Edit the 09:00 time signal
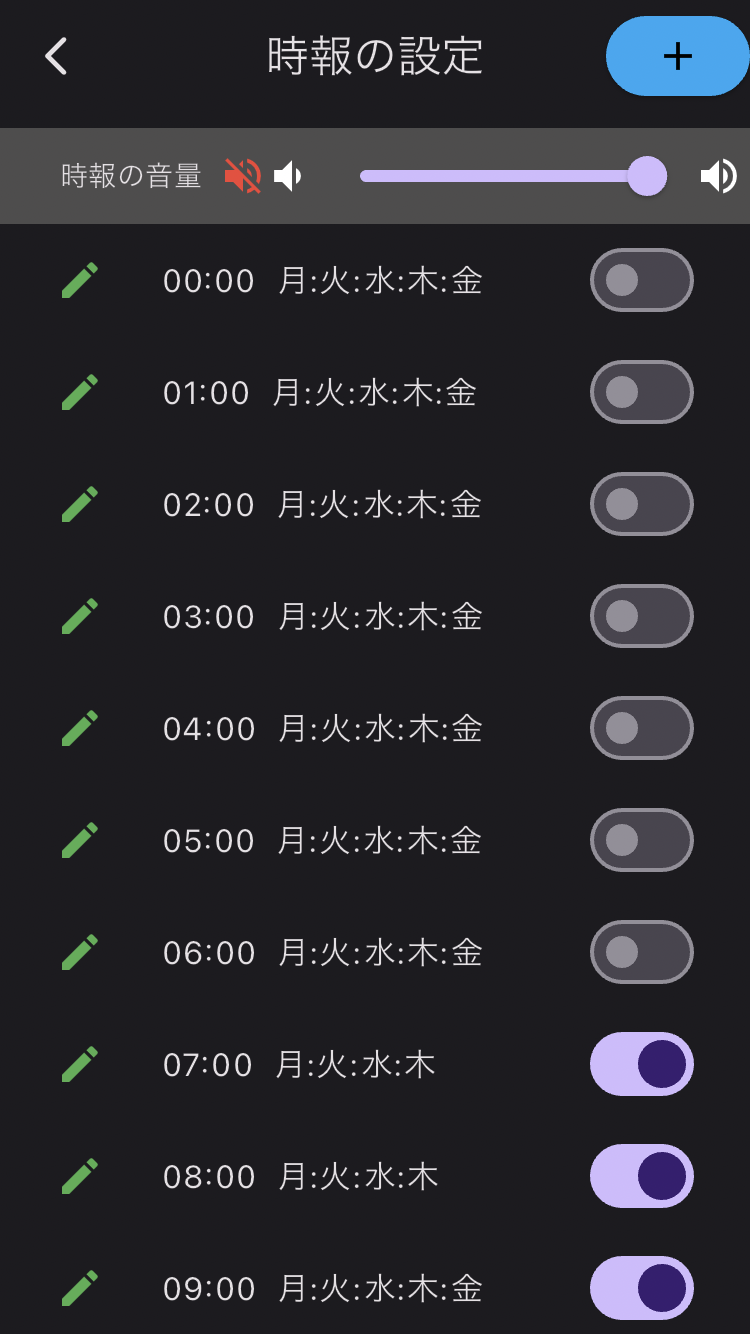Screen dimensions: 750x1334 80,1289
